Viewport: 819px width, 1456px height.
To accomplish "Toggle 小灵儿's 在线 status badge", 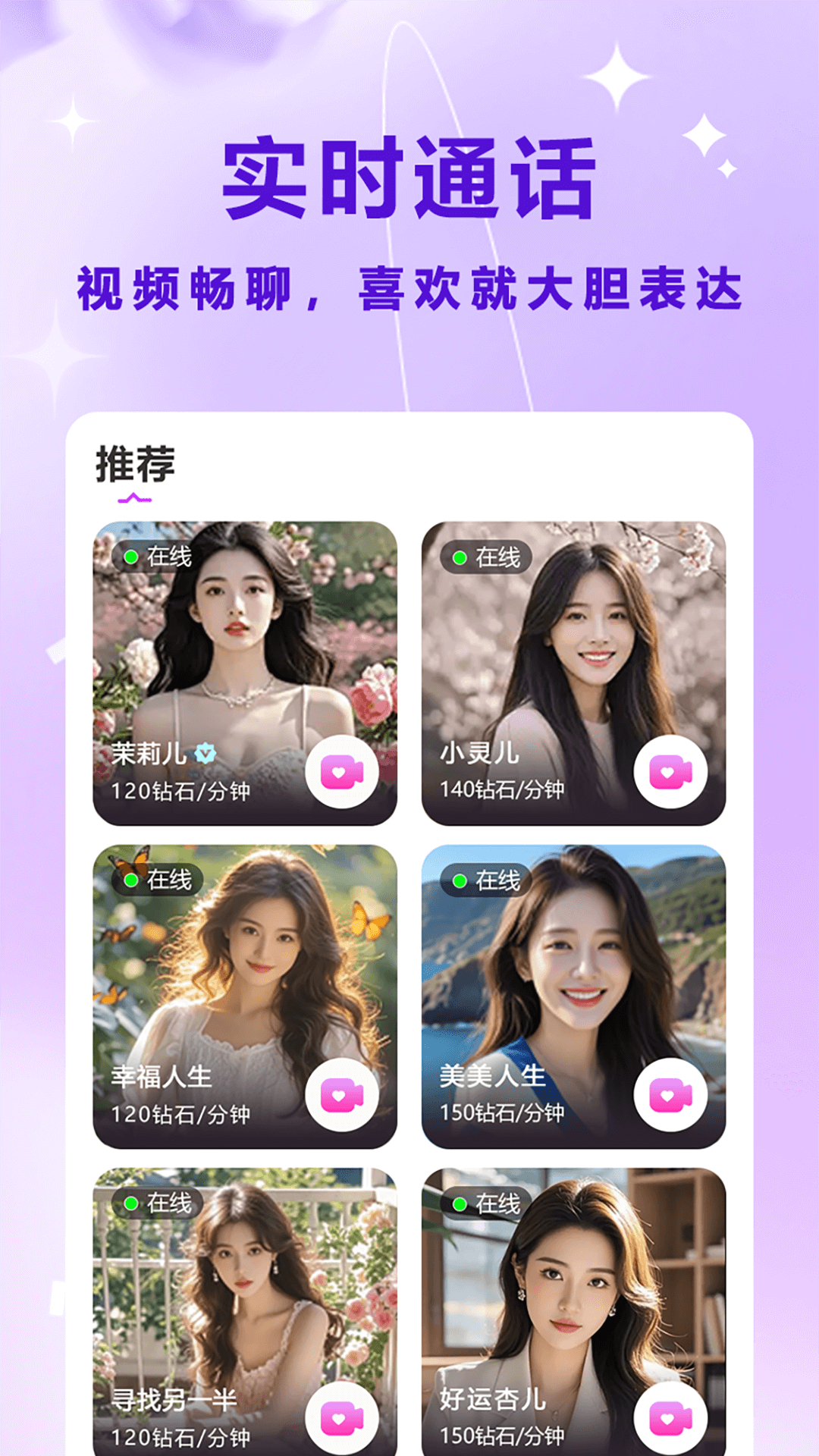I will click(x=487, y=557).
